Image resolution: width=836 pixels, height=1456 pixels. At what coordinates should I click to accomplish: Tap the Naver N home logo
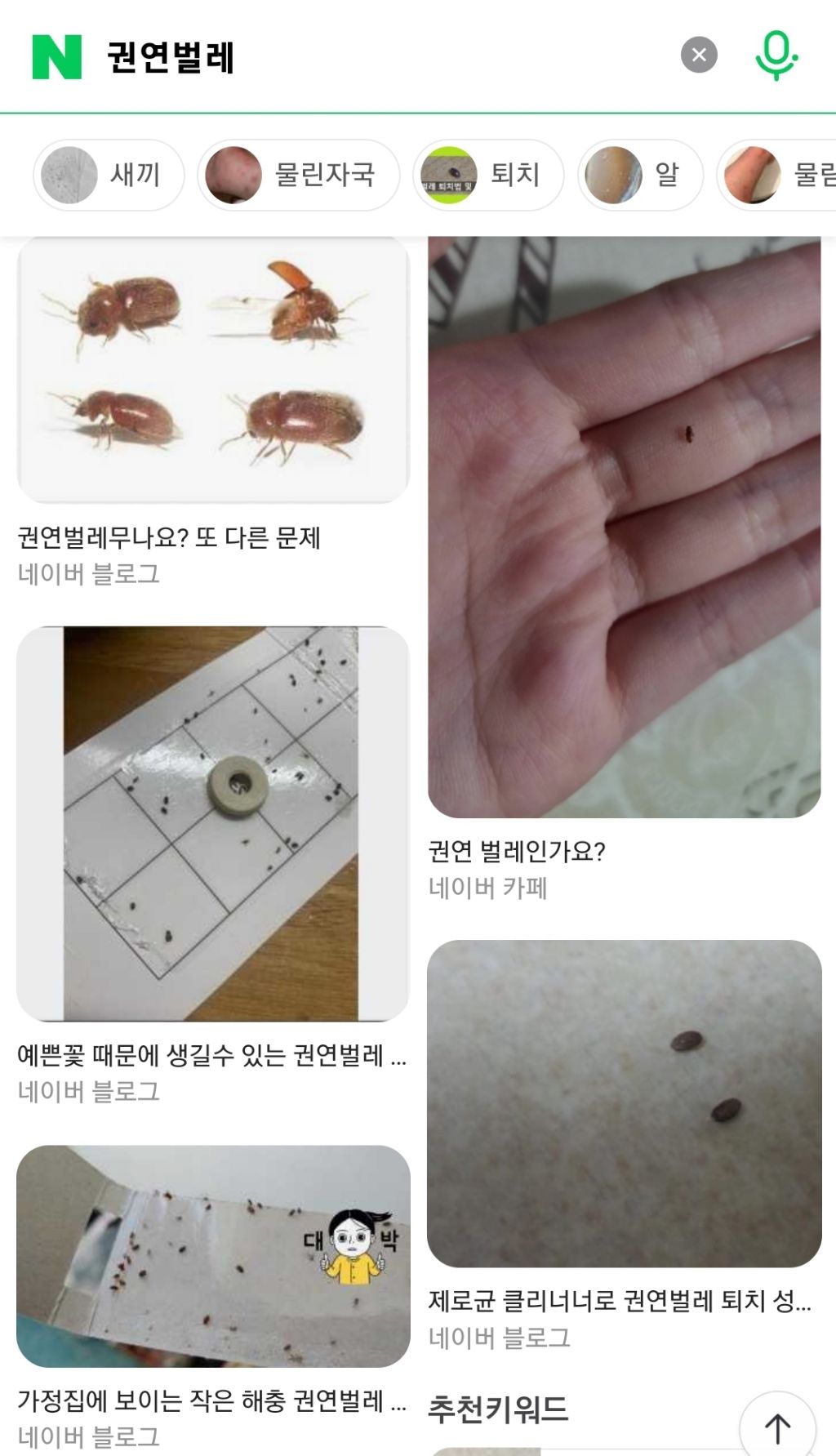[x=56, y=56]
